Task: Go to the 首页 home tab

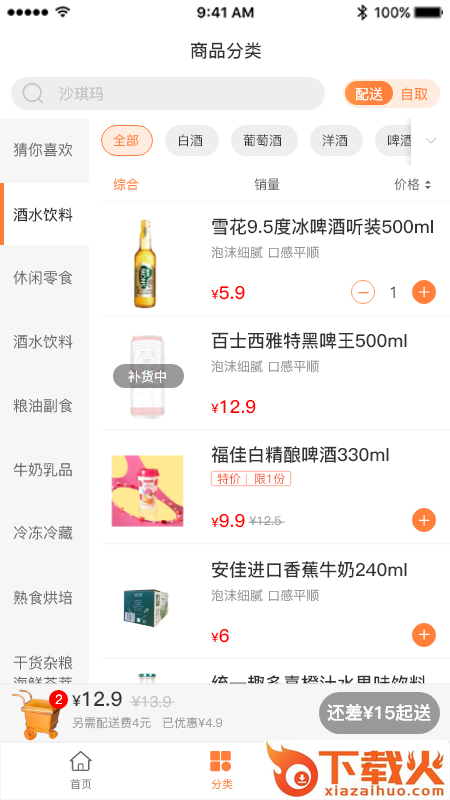Action: pos(81,770)
